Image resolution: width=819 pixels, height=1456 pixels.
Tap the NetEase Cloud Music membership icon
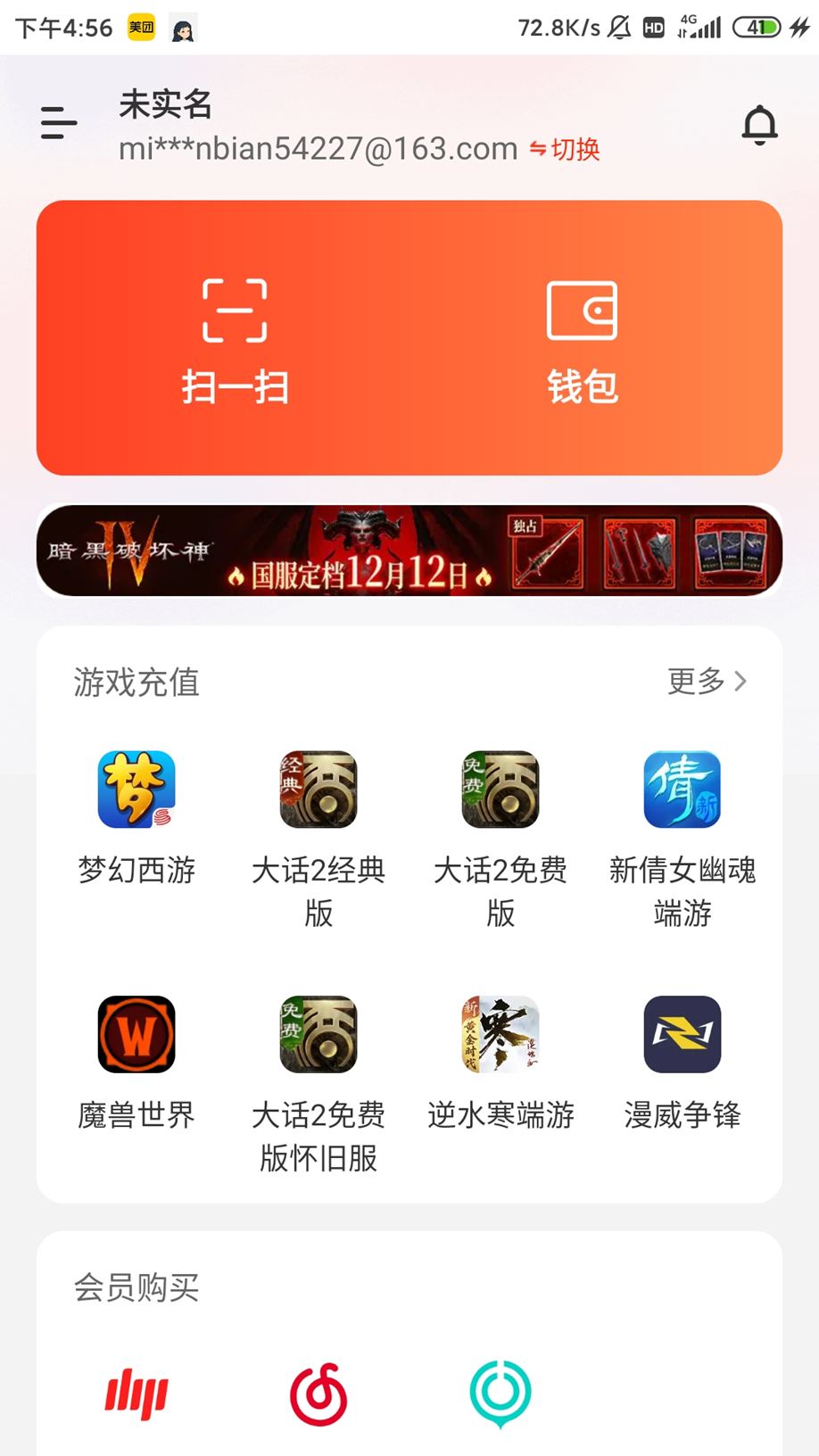point(318,1393)
